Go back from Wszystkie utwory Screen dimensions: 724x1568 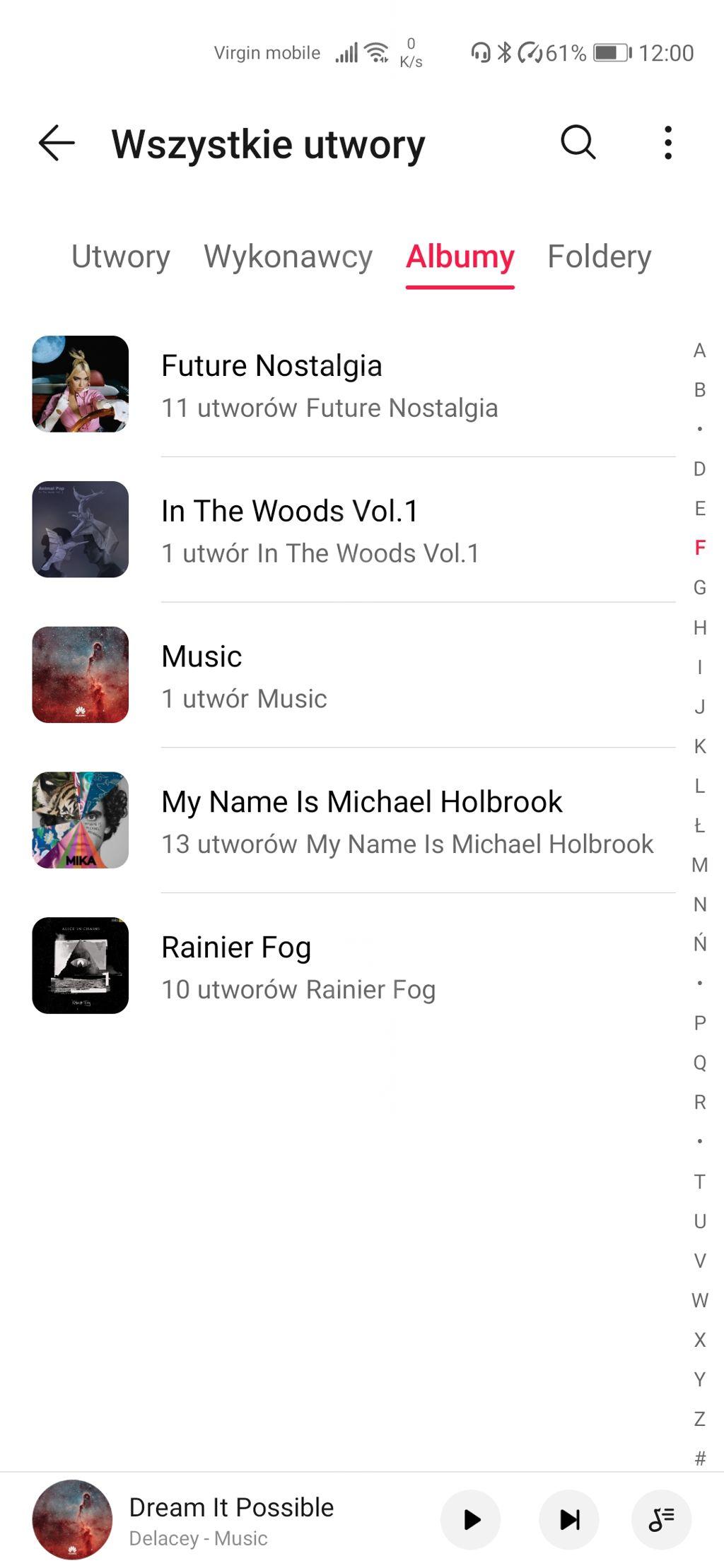click(57, 143)
